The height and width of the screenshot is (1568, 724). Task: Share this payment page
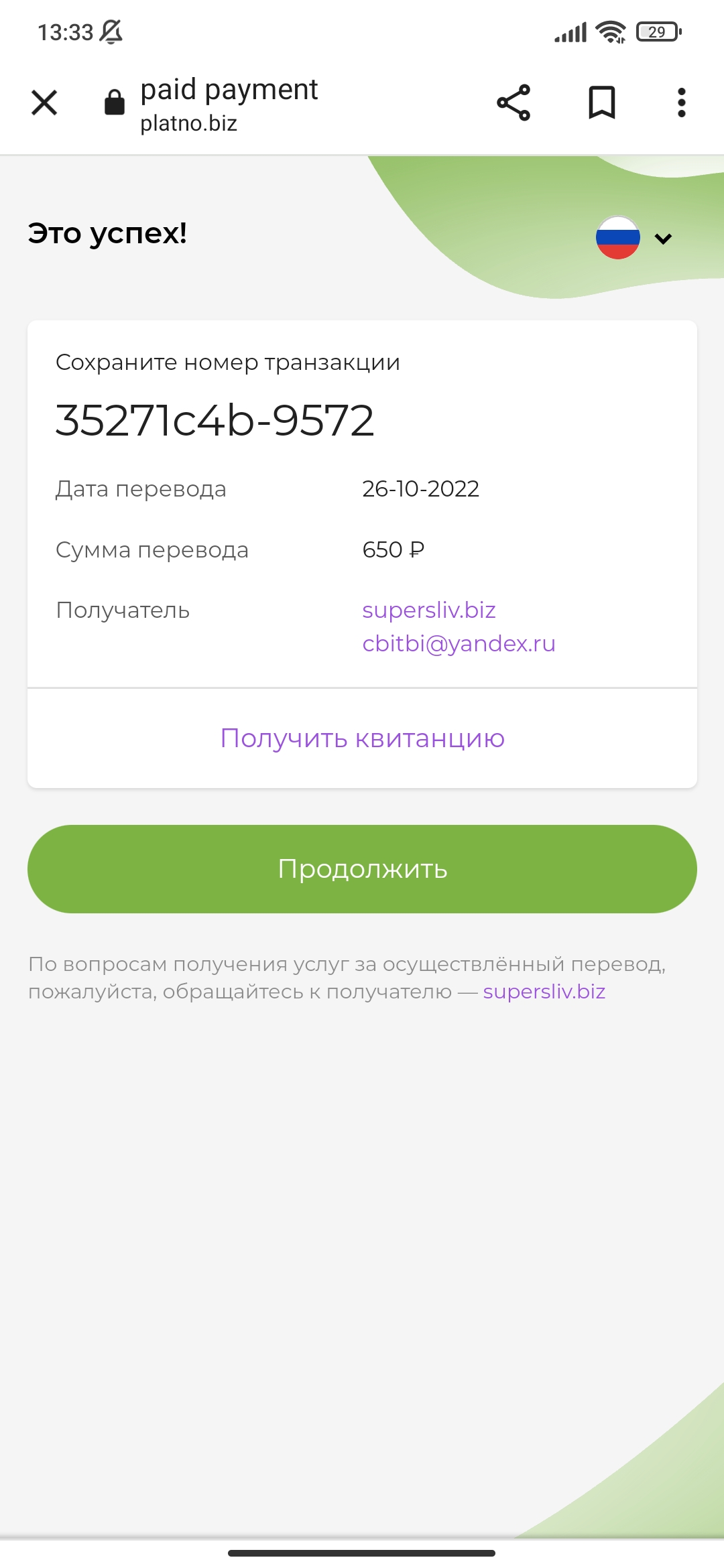pos(514,103)
